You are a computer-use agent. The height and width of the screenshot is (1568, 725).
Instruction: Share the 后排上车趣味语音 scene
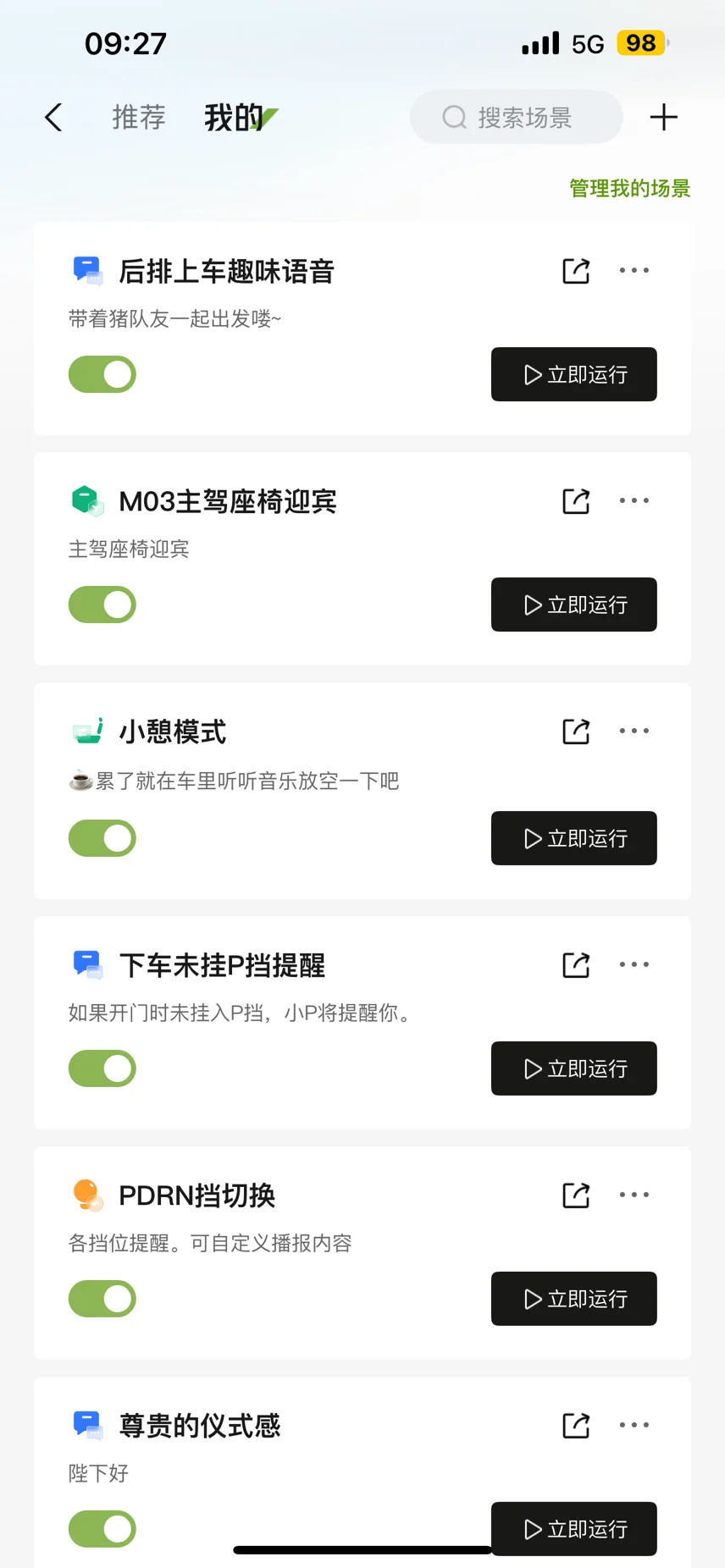point(576,271)
